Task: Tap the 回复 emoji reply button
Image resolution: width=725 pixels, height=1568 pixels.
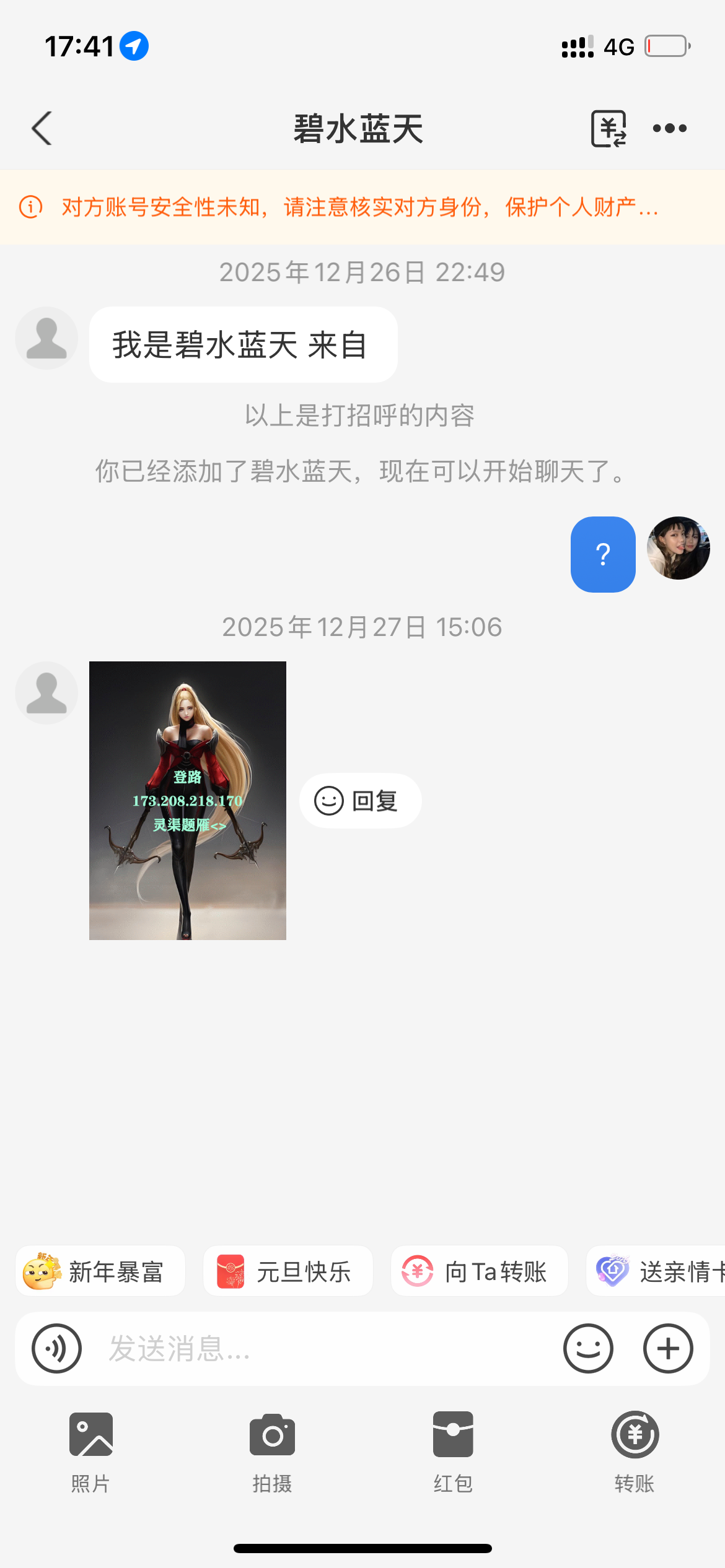Action: [x=360, y=801]
